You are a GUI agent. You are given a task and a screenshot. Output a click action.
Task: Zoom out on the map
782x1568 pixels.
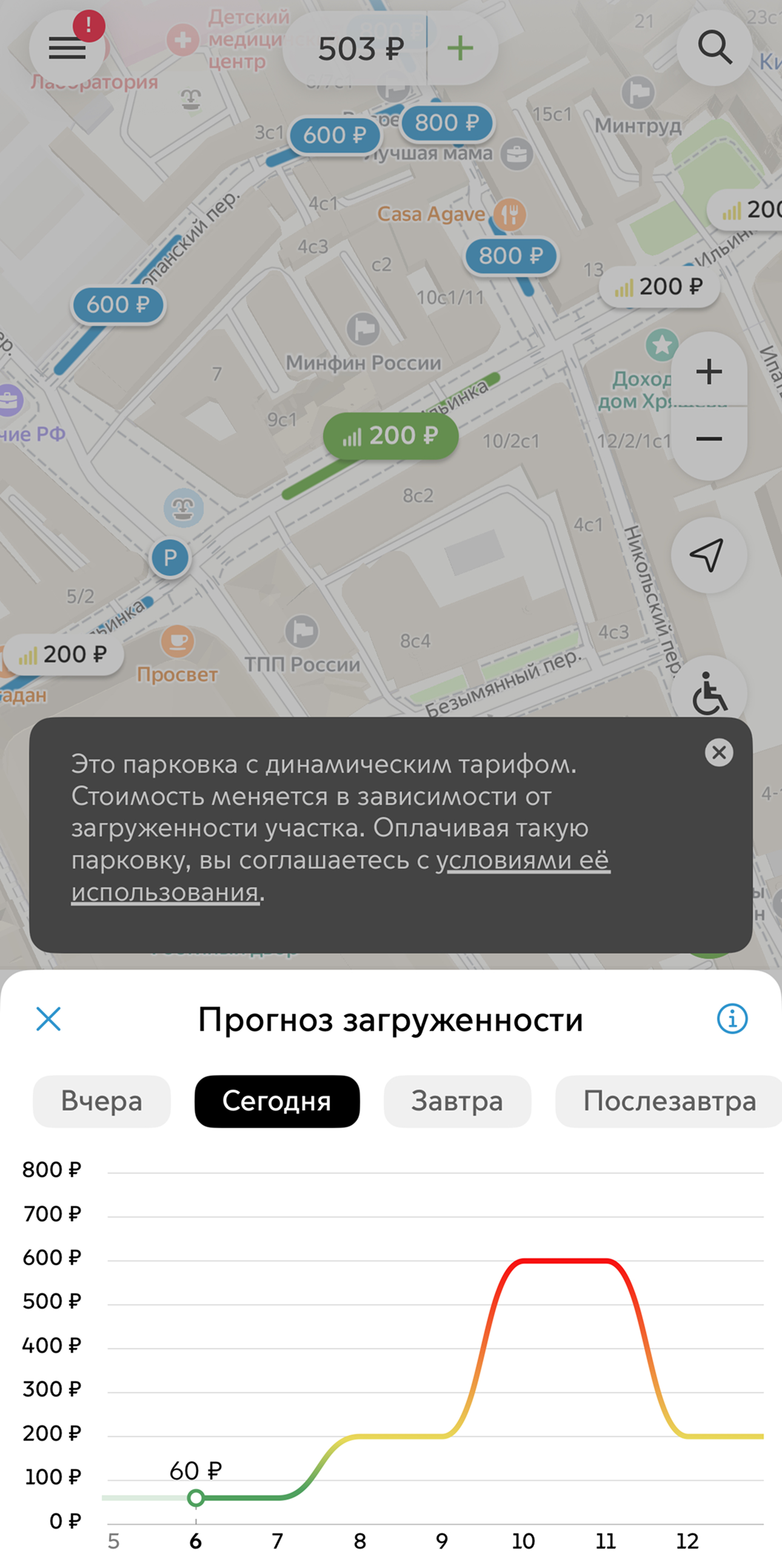point(708,439)
